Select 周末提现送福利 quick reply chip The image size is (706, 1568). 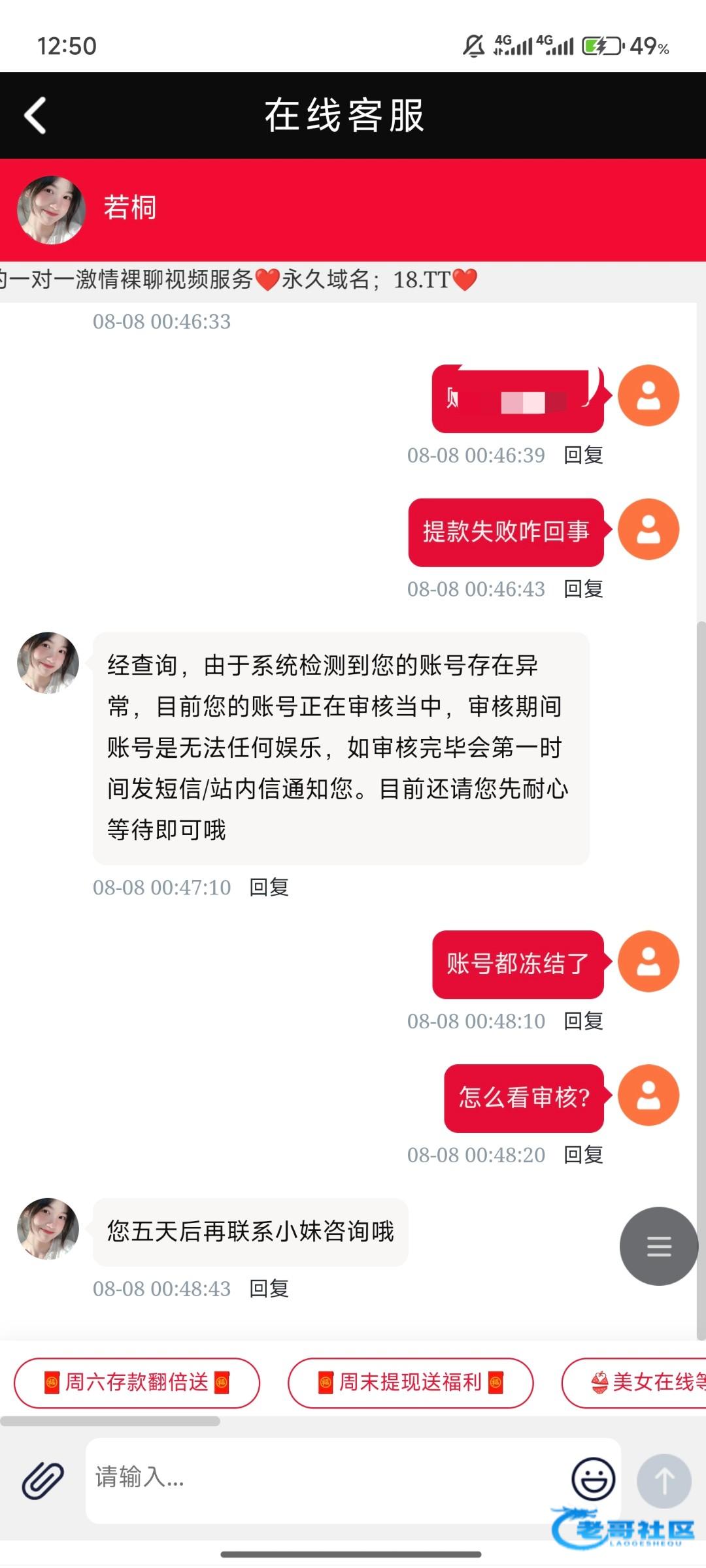tap(411, 1382)
